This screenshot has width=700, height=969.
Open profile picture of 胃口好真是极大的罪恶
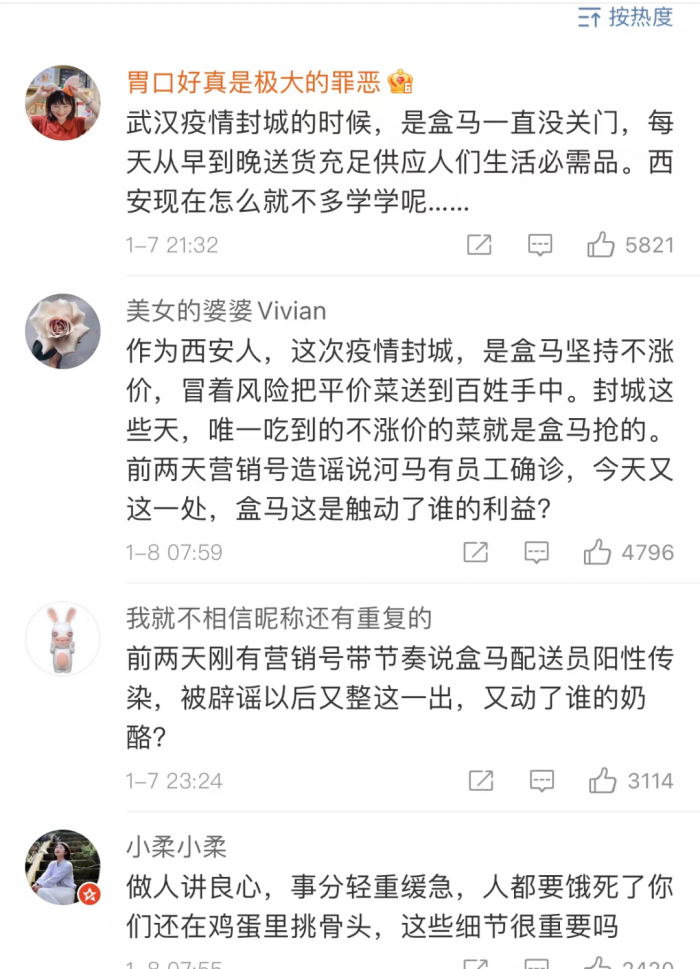point(63,104)
